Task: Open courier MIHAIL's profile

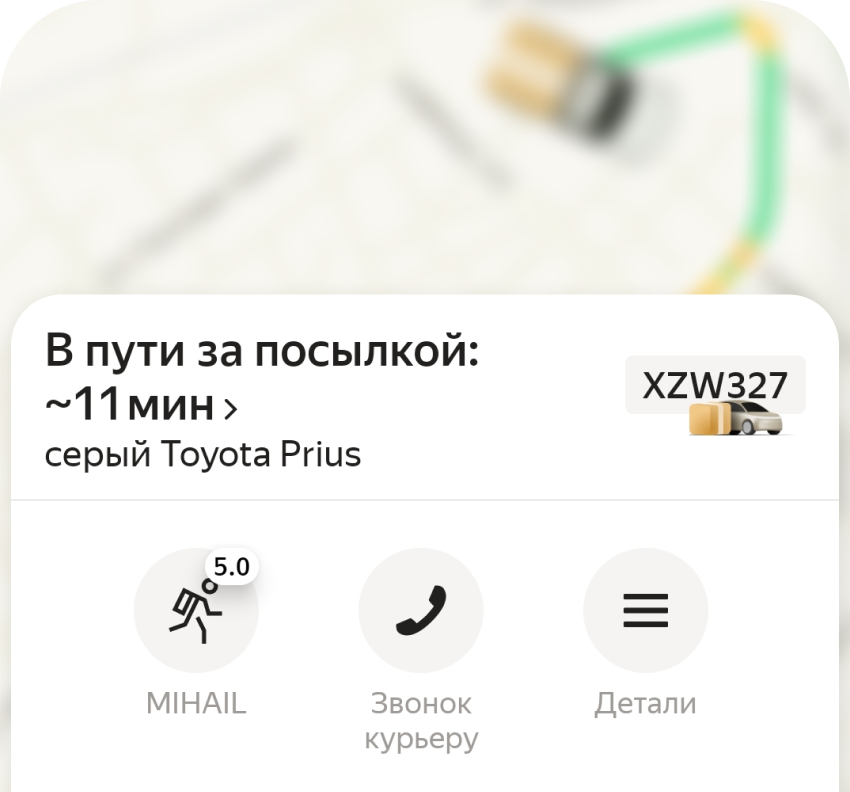Action: coord(196,610)
